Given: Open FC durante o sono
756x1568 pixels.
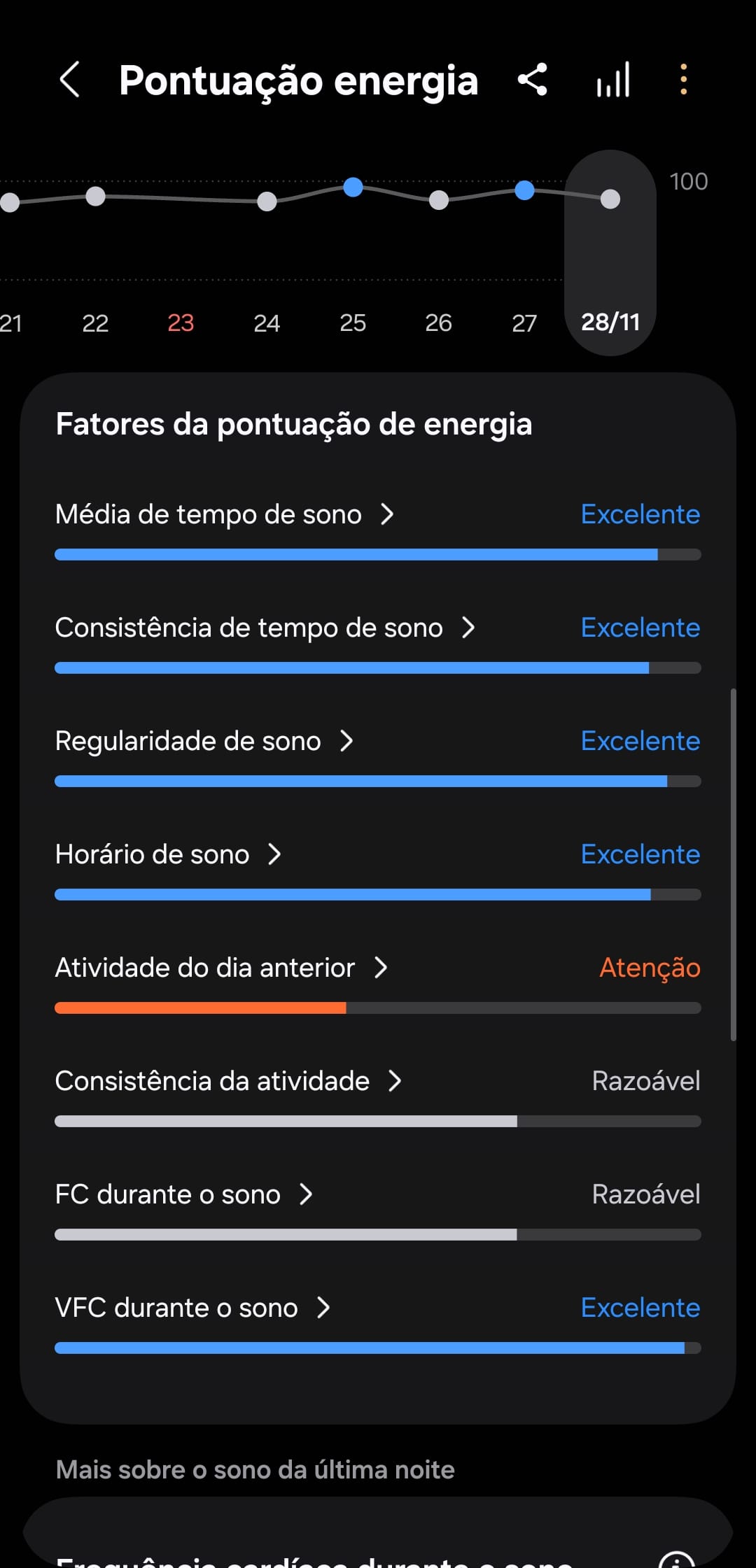Looking at the screenshot, I should pyautogui.click(x=183, y=1195).
